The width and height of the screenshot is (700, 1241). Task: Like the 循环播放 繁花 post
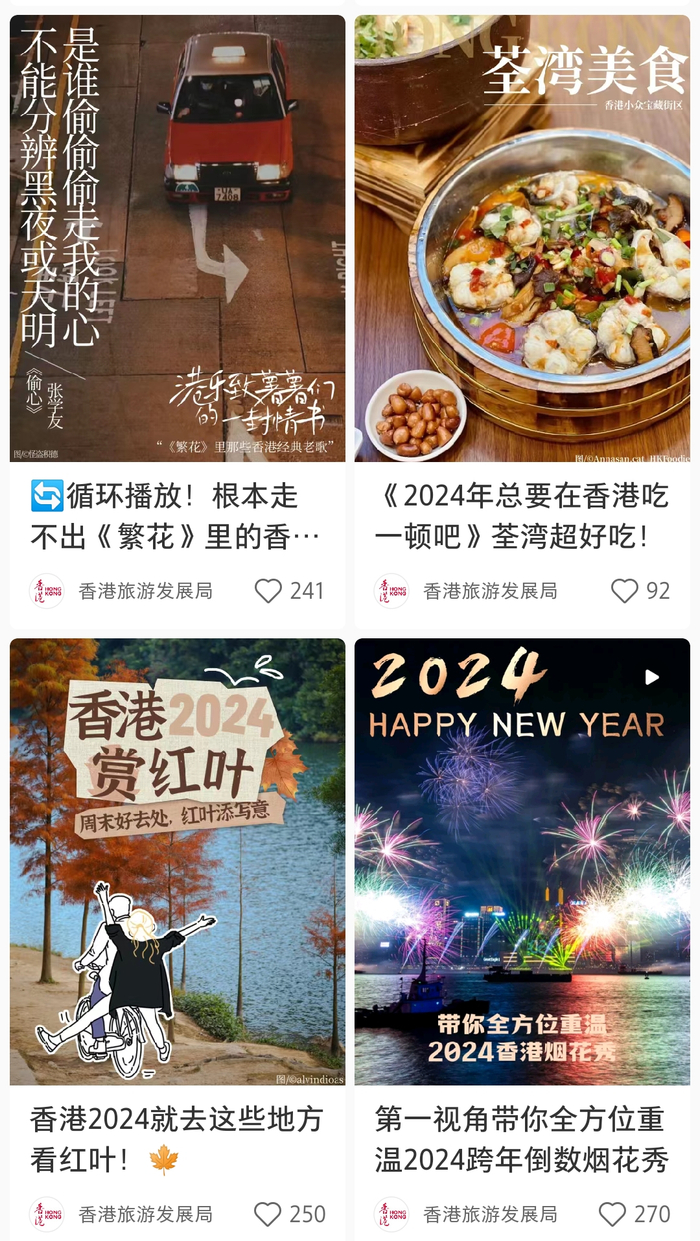click(268, 591)
